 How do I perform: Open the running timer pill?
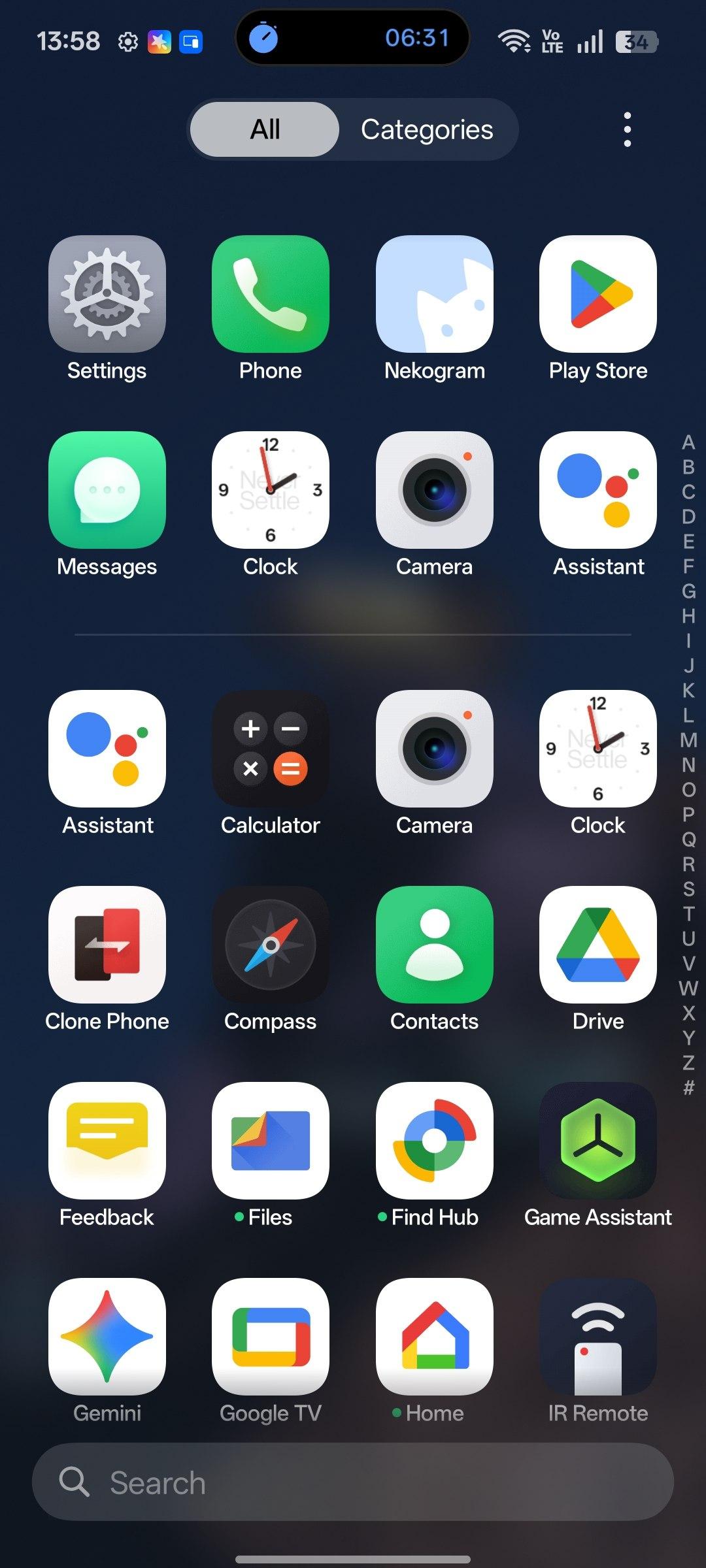(x=352, y=38)
